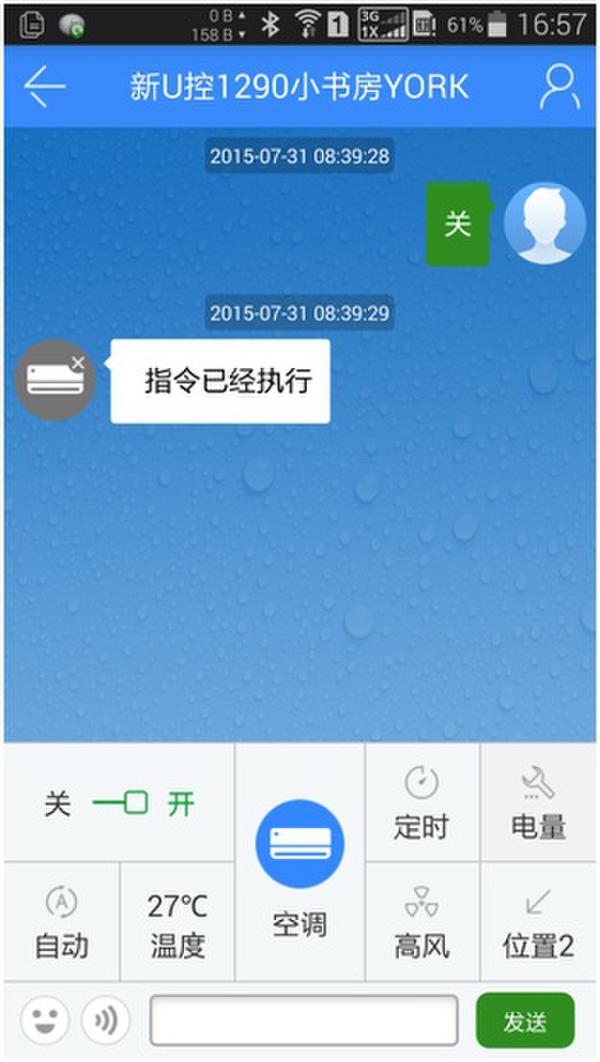The image size is (600, 1062).
Task: Open the user profile icon in header
Action: coord(558,87)
